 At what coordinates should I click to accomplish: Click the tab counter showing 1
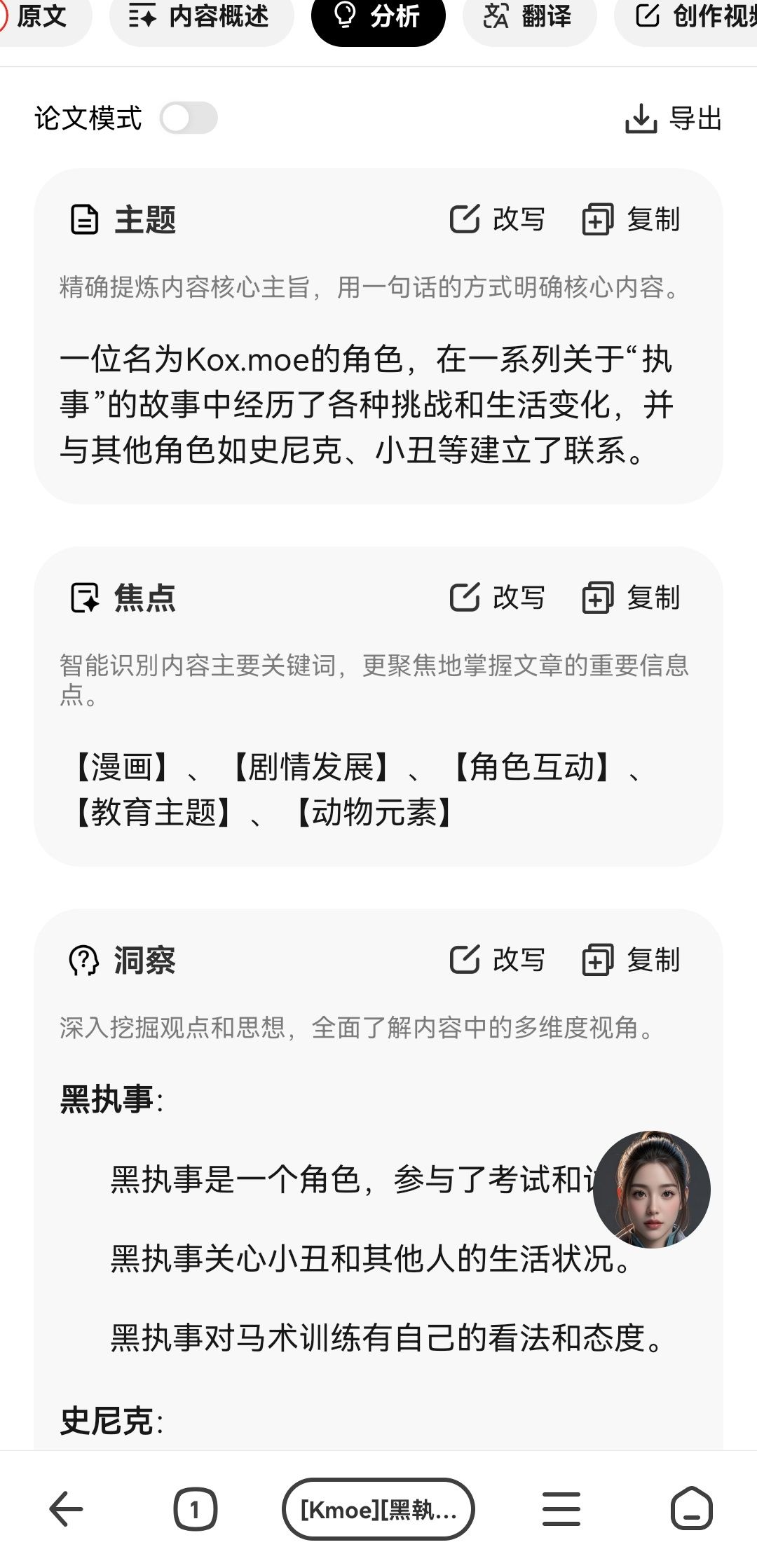click(194, 1506)
